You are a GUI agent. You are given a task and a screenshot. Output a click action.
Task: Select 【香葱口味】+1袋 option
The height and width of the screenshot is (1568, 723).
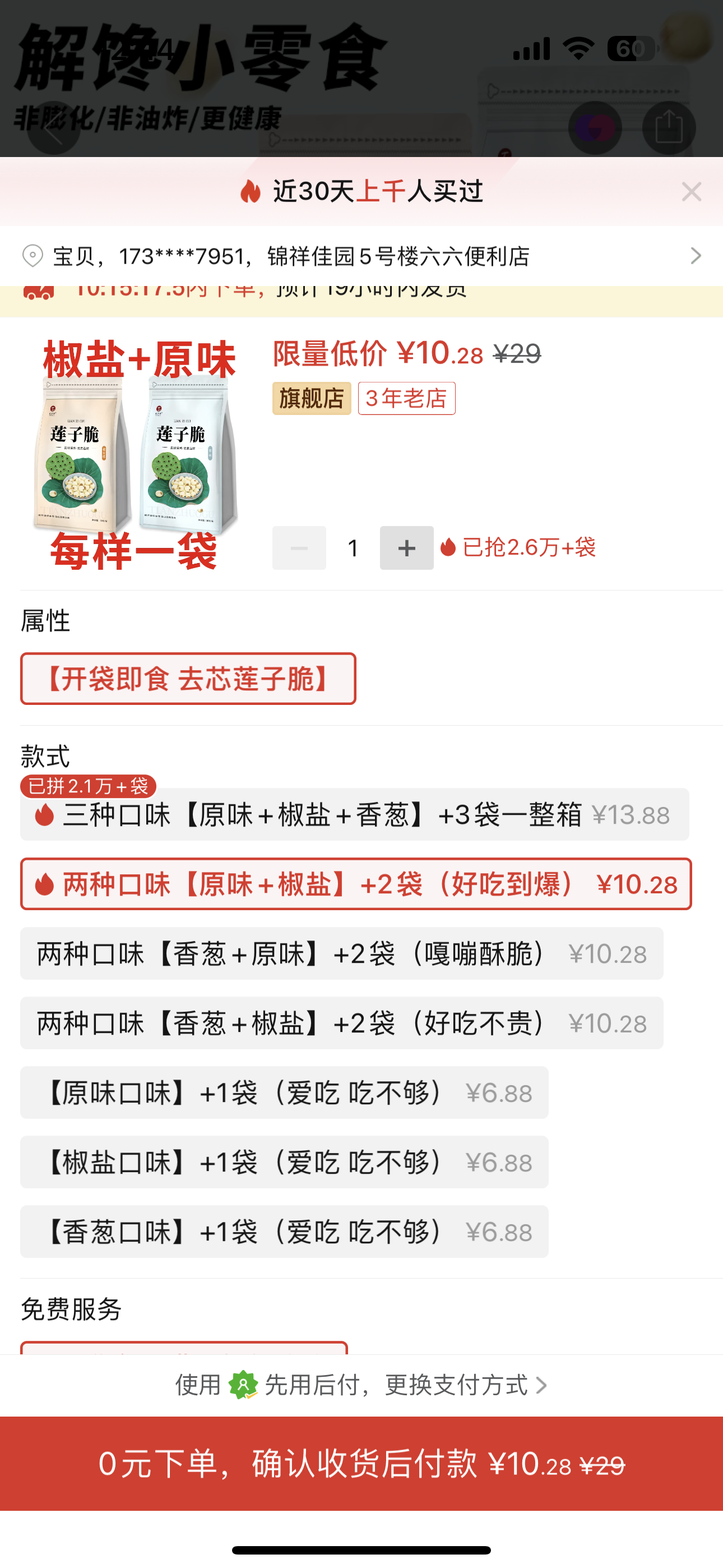[x=284, y=1232]
